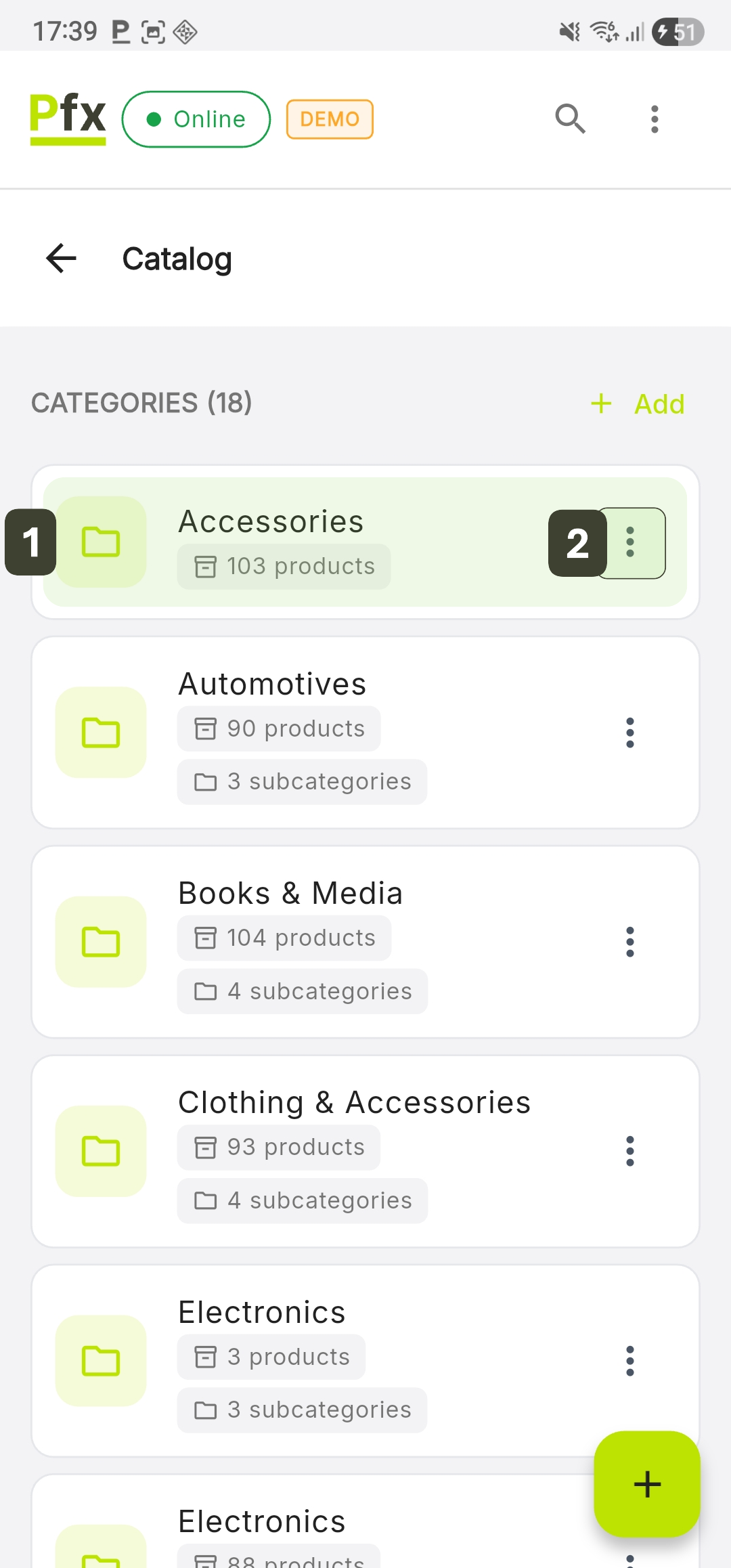The width and height of the screenshot is (731, 1568).
Task: Tap Add next to the Categories heading
Action: [638, 404]
